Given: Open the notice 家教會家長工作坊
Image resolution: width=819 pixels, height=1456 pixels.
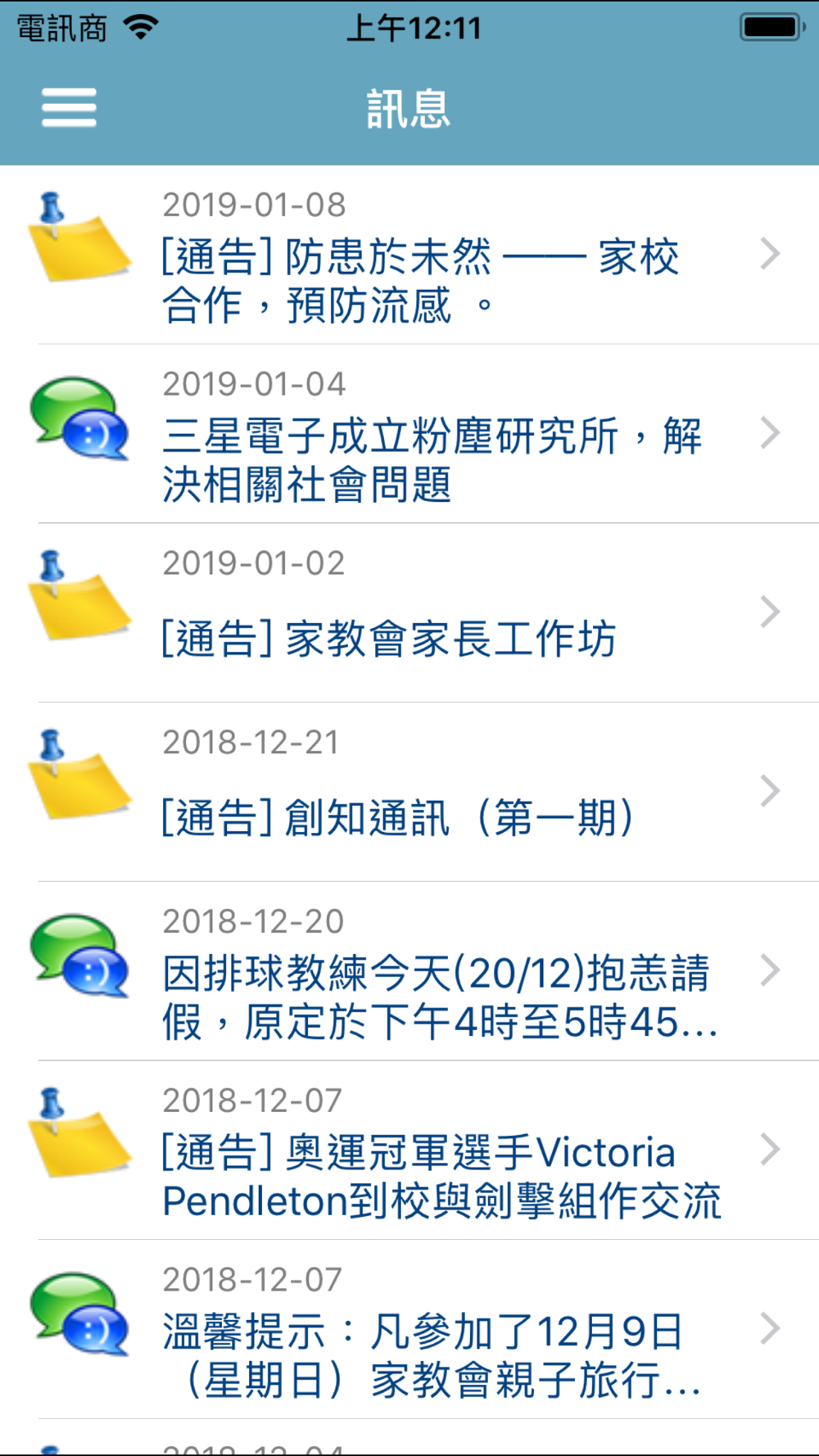Looking at the screenshot, I should pyautogui.click(x=409, y=613).
